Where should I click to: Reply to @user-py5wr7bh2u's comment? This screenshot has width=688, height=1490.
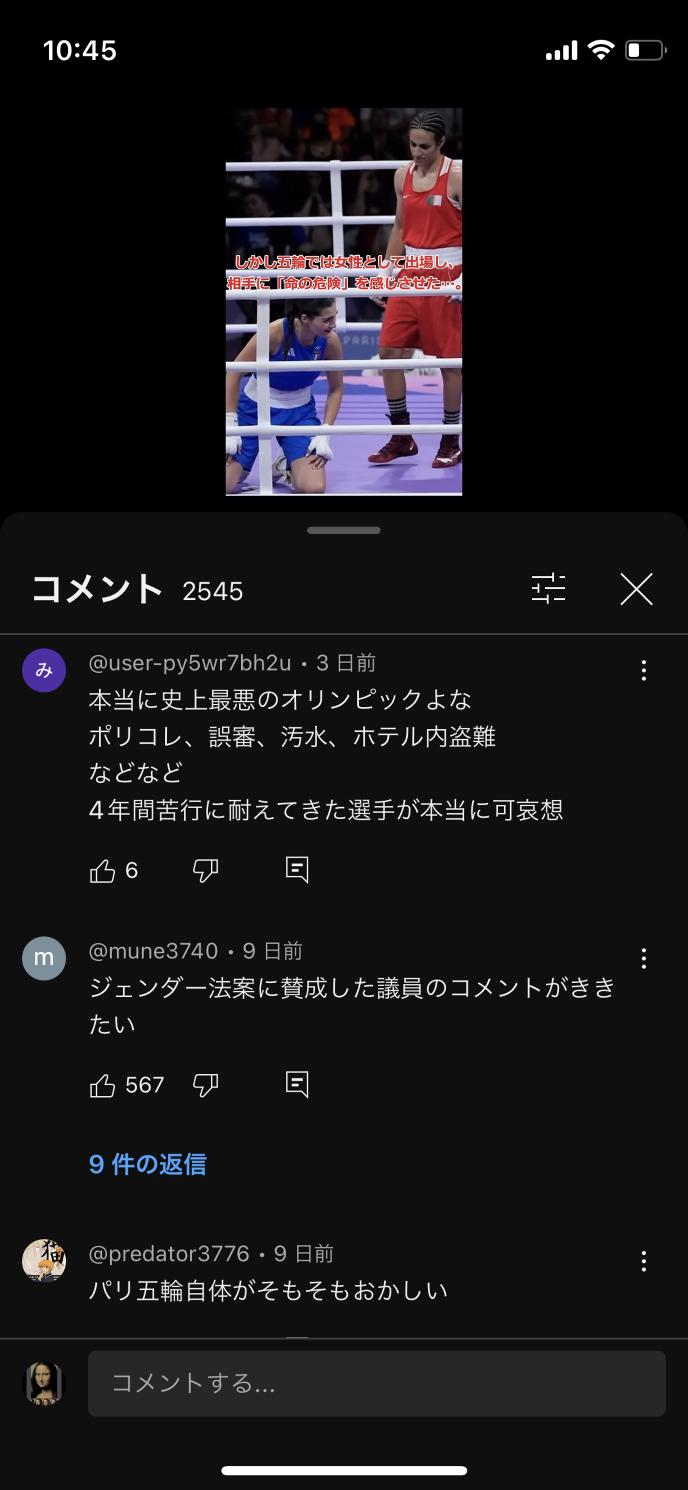tap(297, 870)
